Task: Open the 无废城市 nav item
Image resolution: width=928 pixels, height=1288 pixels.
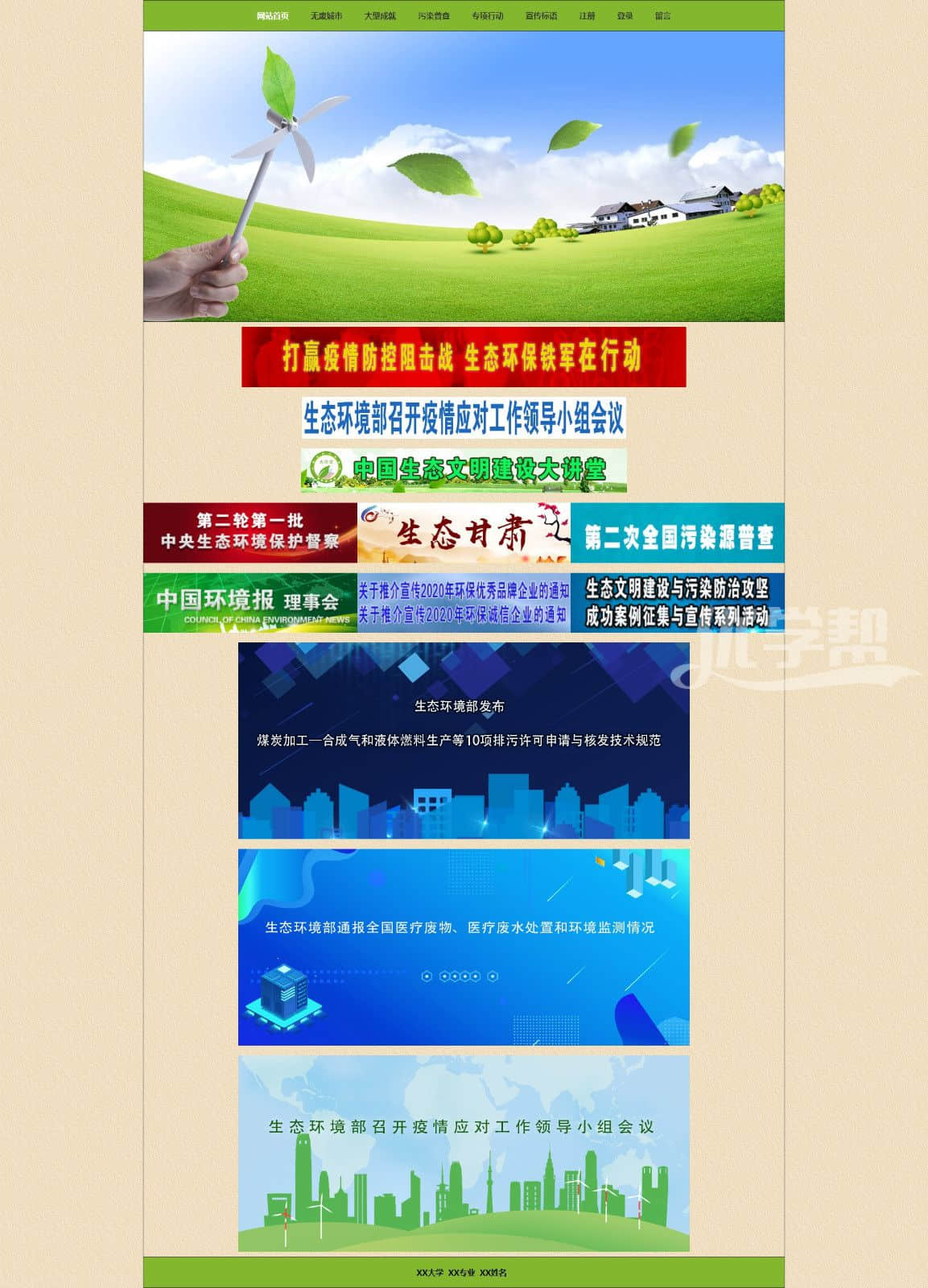Action: coord(326,16)
